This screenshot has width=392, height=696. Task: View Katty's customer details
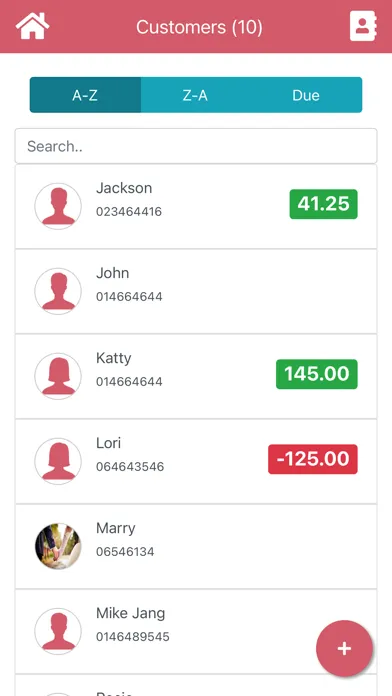196,376
